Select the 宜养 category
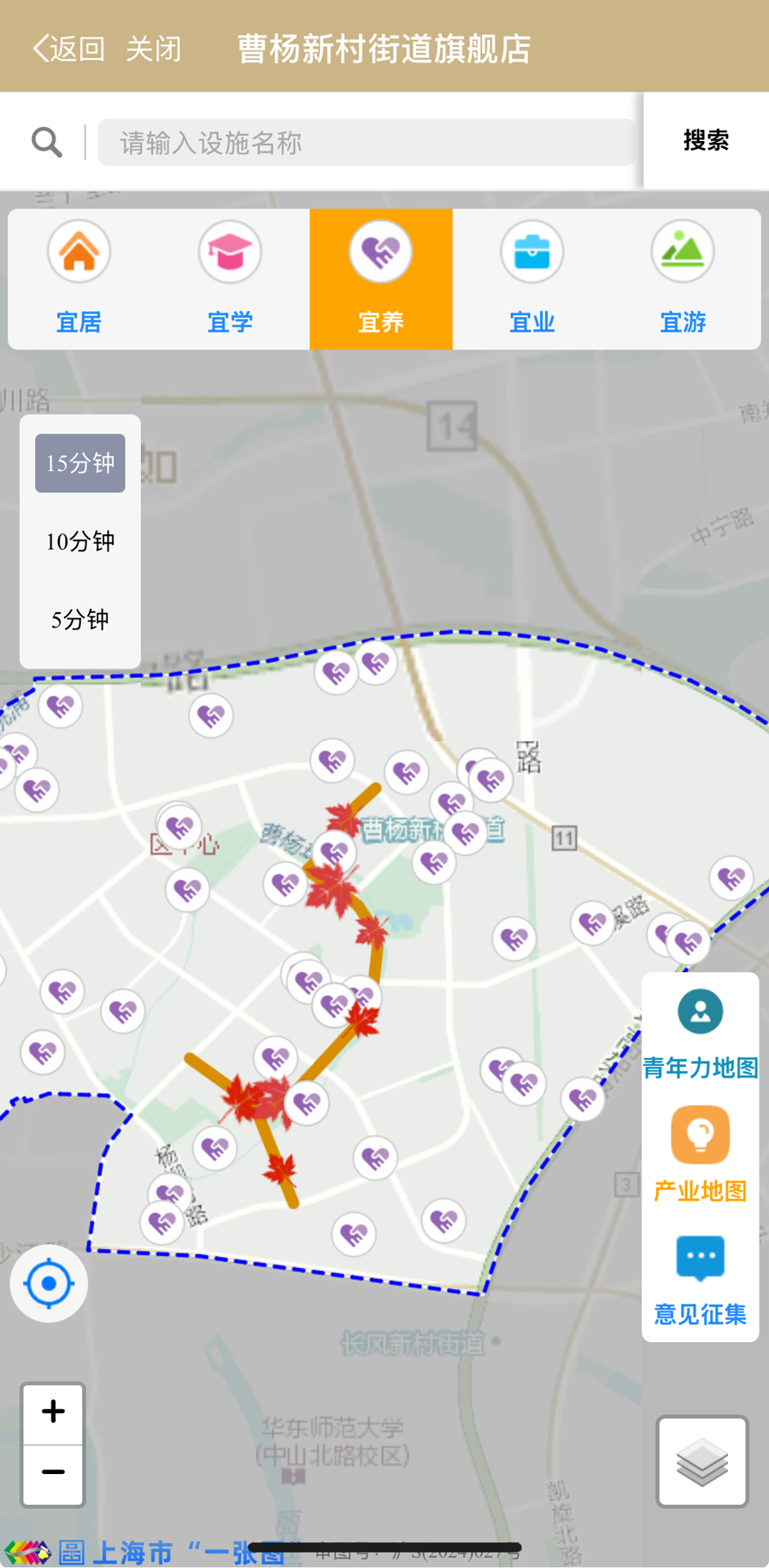This screenshot has height=1568, width=769. (x=381, y=279)
